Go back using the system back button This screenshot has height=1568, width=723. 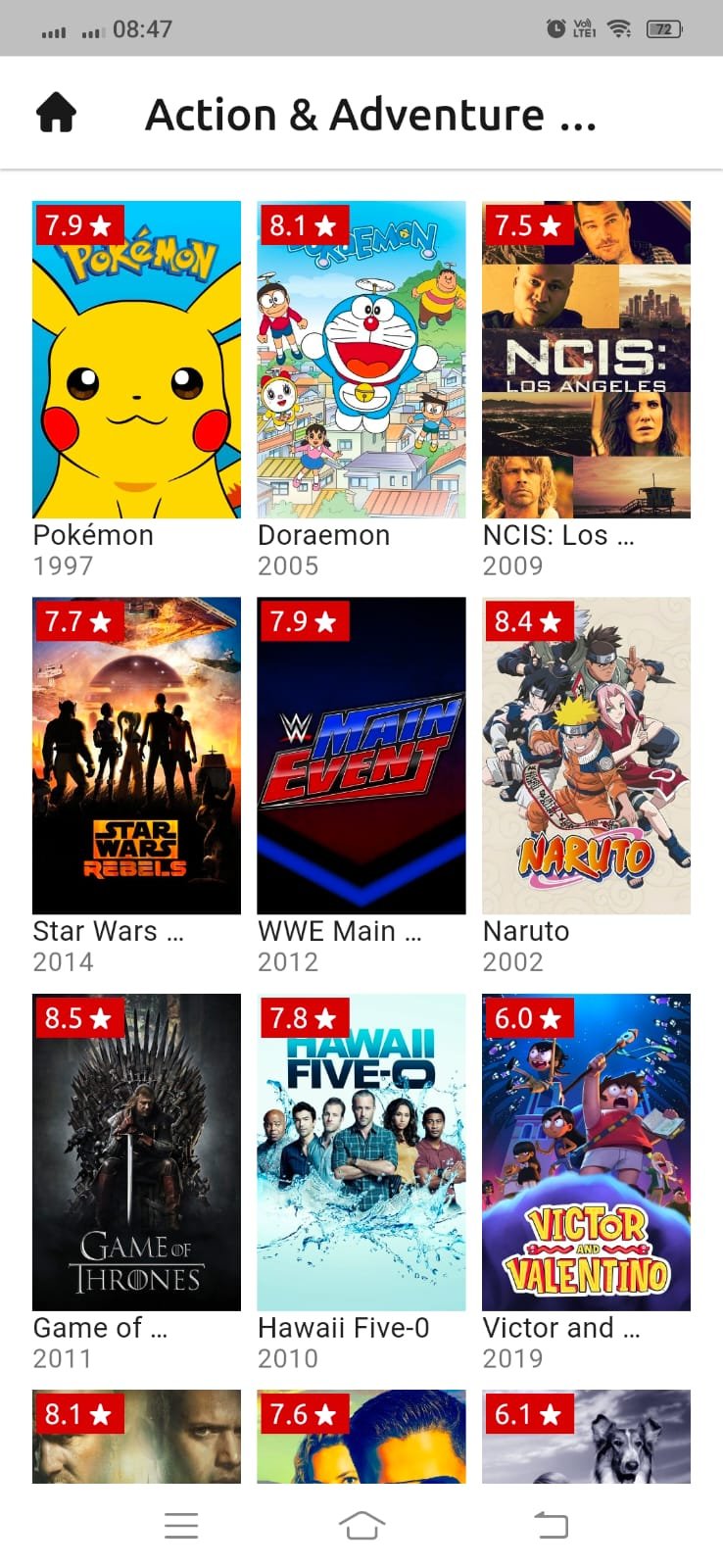[551, 1525]
